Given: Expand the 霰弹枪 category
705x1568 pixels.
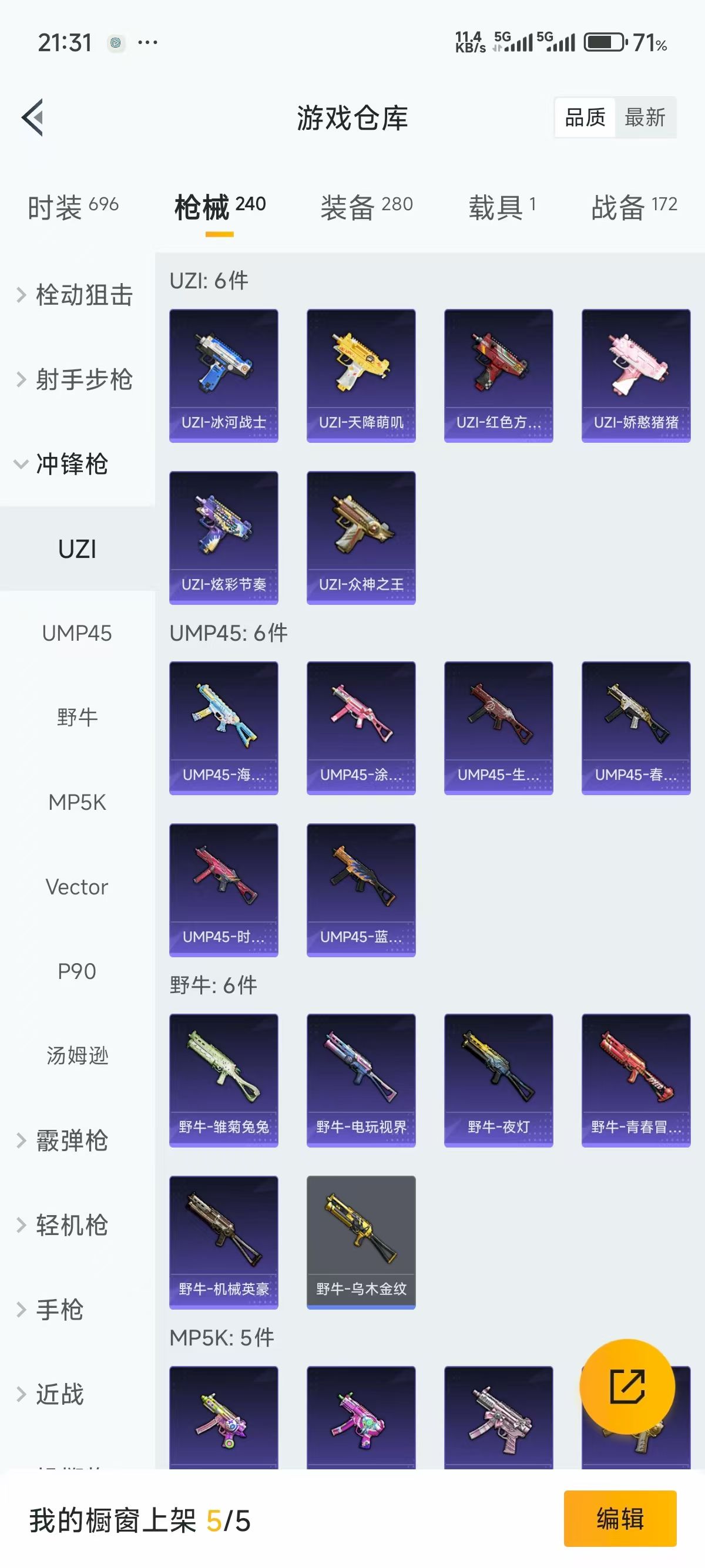Looking at the screenshot, I should (70, 1140).
